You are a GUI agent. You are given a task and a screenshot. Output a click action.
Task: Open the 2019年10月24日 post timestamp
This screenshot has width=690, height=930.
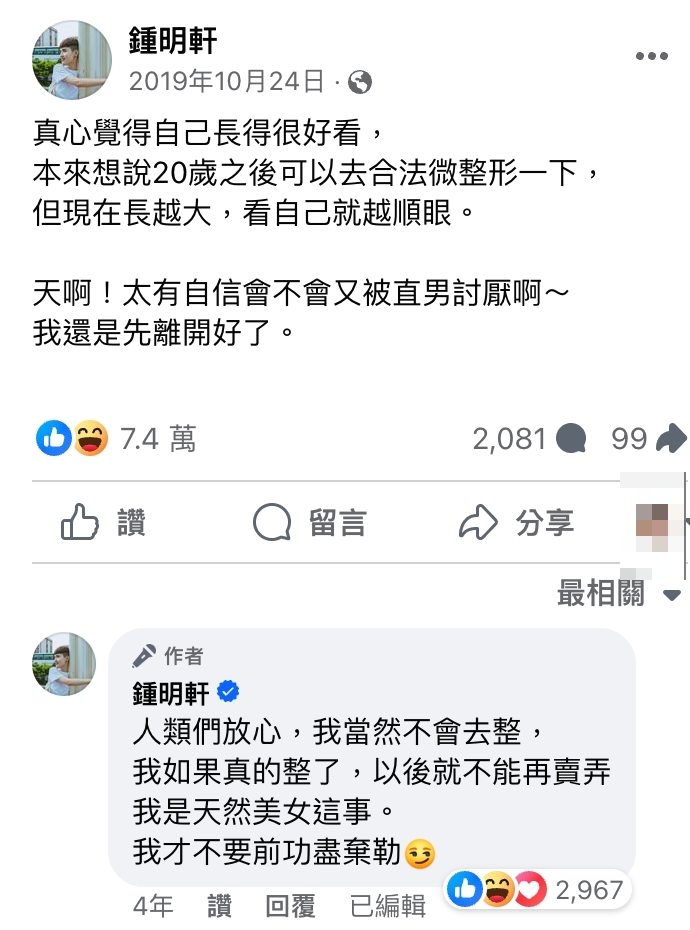[x=227, y=81]
